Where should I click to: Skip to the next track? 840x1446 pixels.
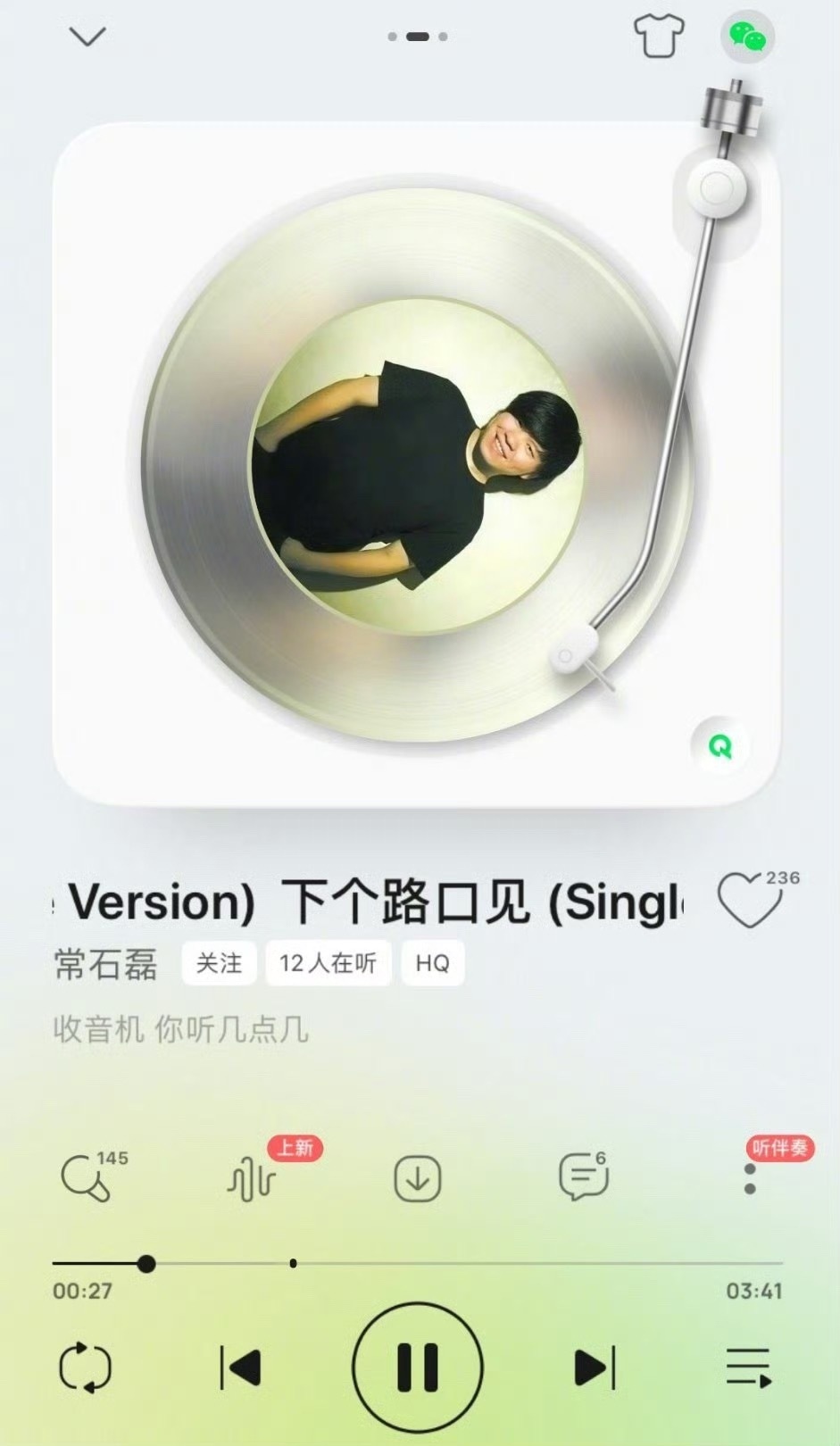pos(595,1367)
